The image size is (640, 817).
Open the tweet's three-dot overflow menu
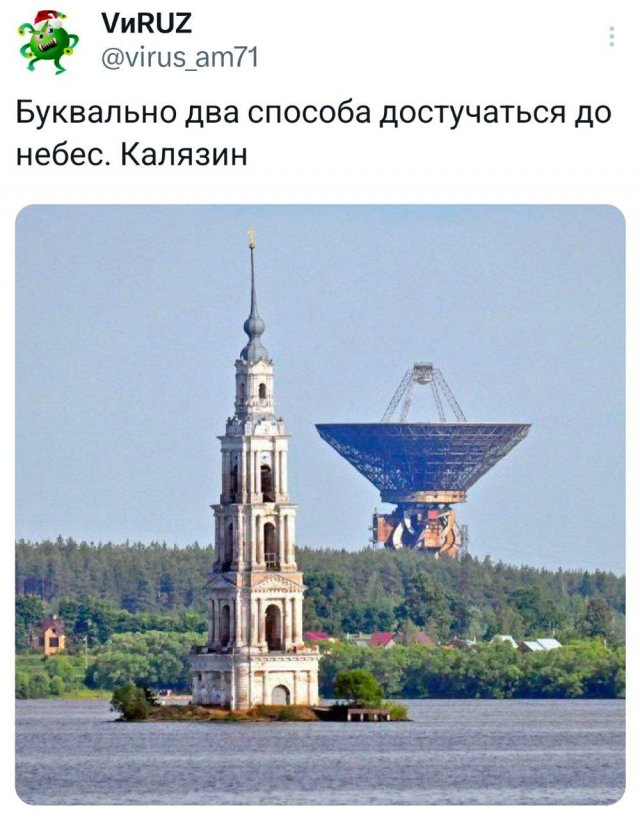tap(611, 36)
